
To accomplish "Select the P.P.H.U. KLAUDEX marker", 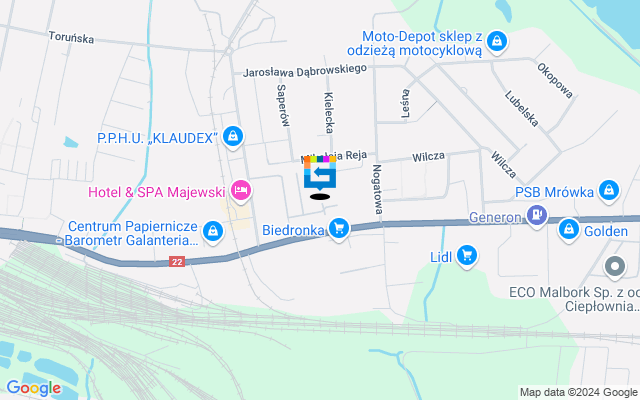I will coord(233,136).
